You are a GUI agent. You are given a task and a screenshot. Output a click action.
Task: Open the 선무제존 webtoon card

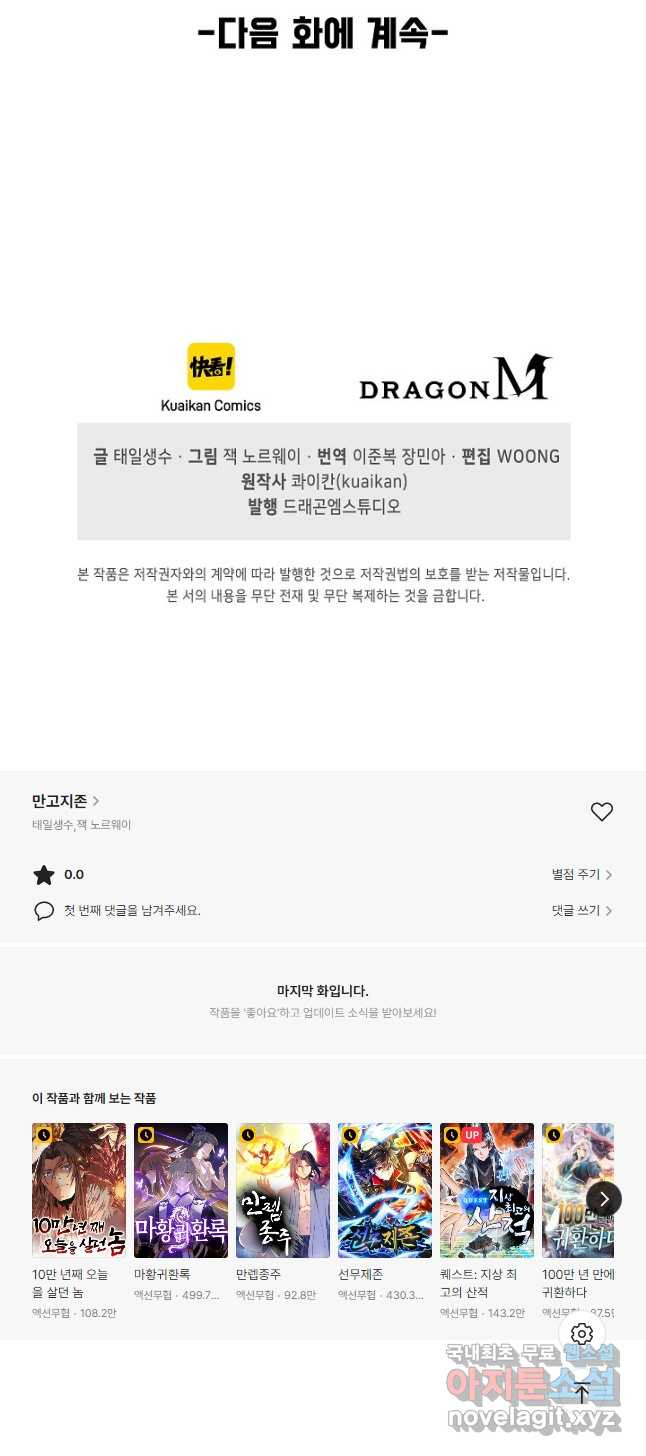[385, 1190]
